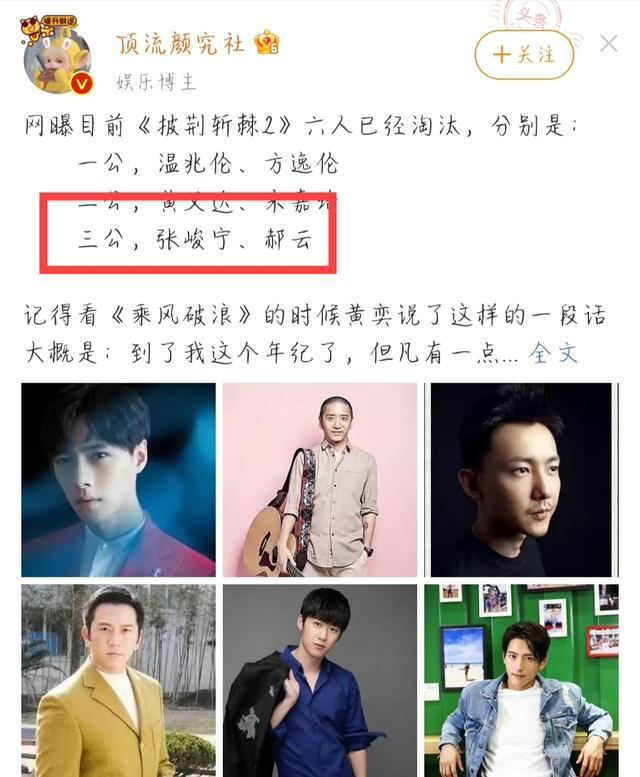The image size is (640, 777).
Task: View the photo of man in yellow suit
Action: point(118,681)
